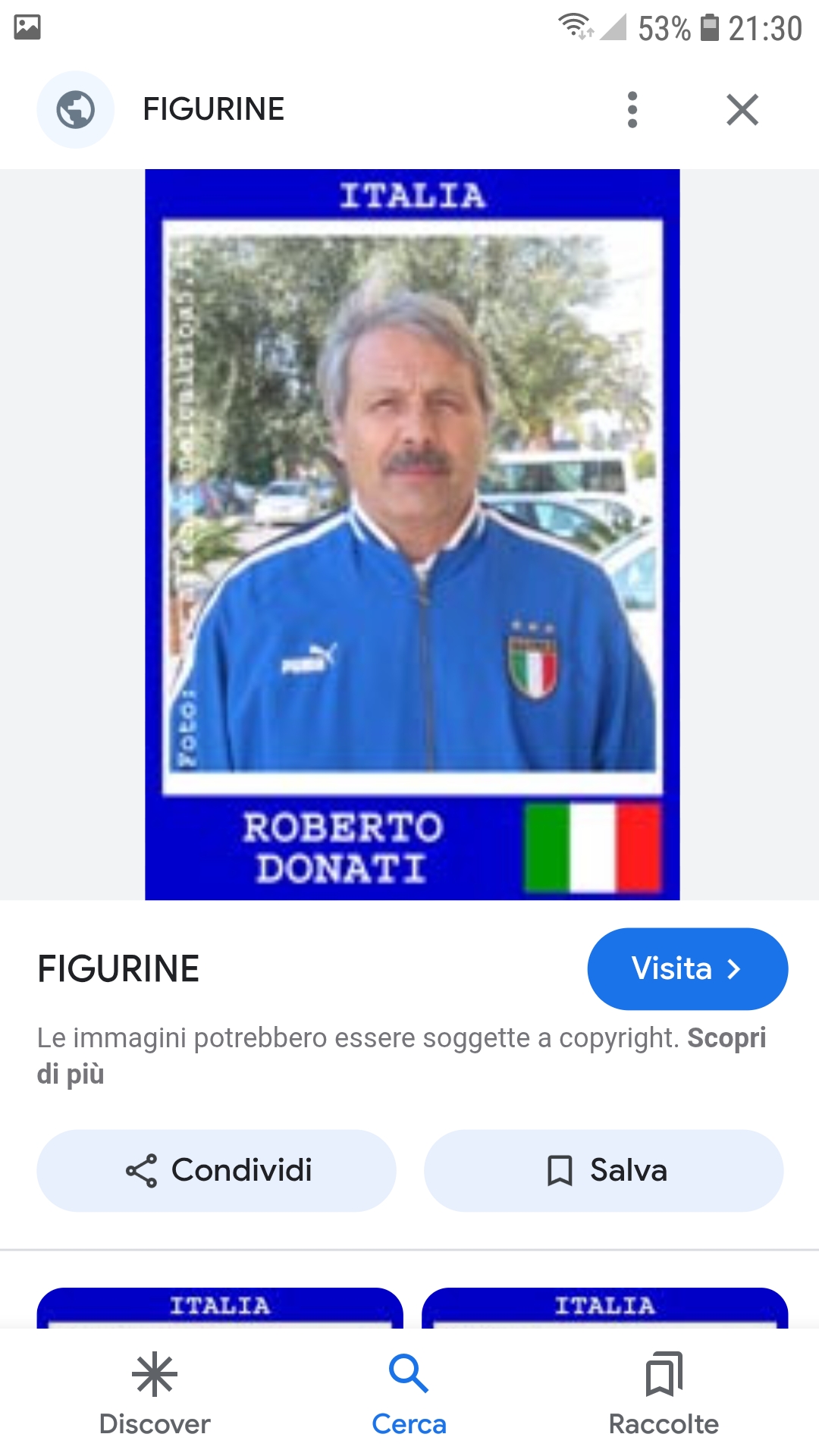Viewport: 819px width, 1456px height.
Task: Open the three-dot overflow menu
Action: pyautogui.click(x=632, y=110)
